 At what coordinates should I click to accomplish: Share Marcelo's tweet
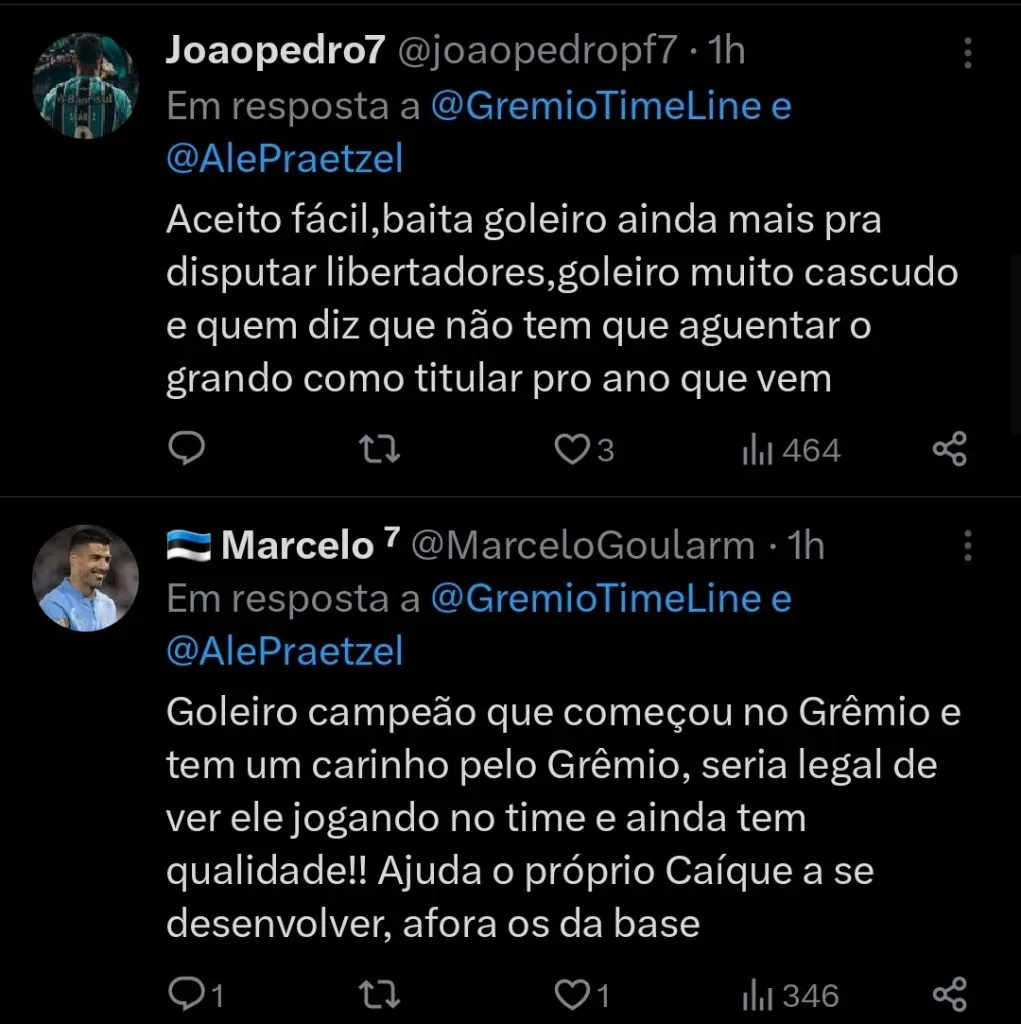coord(948,994)
